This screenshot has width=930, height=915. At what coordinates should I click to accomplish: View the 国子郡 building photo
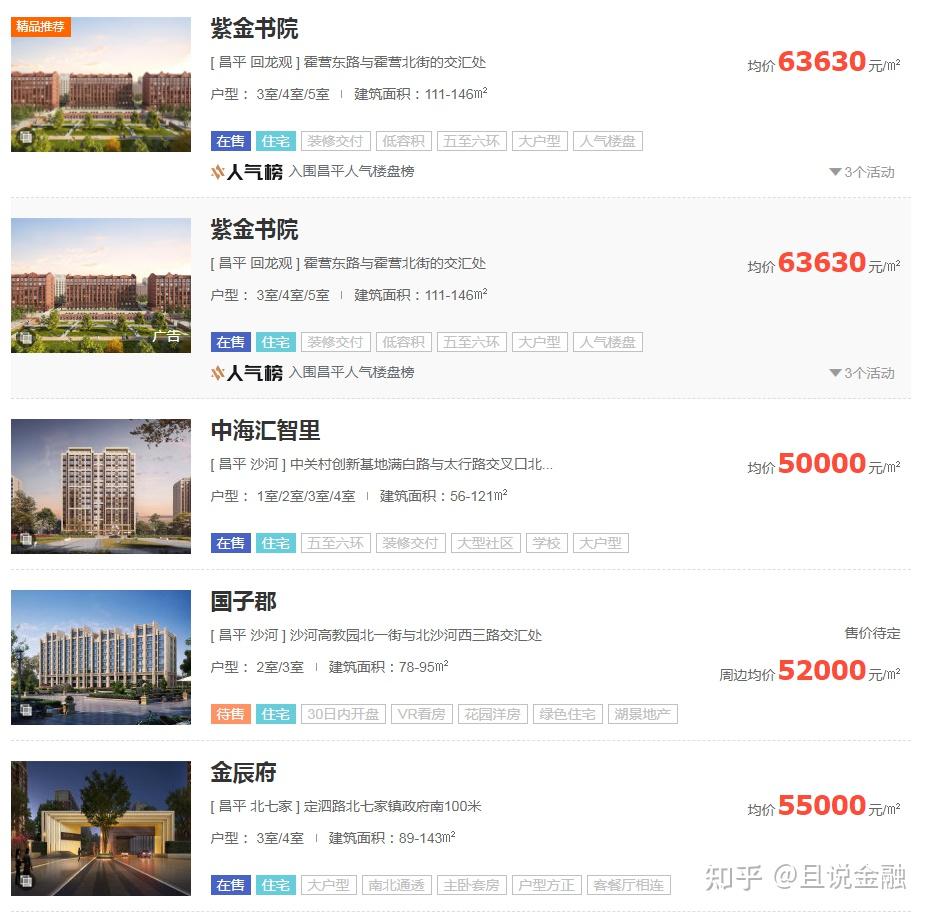point(100,657)
